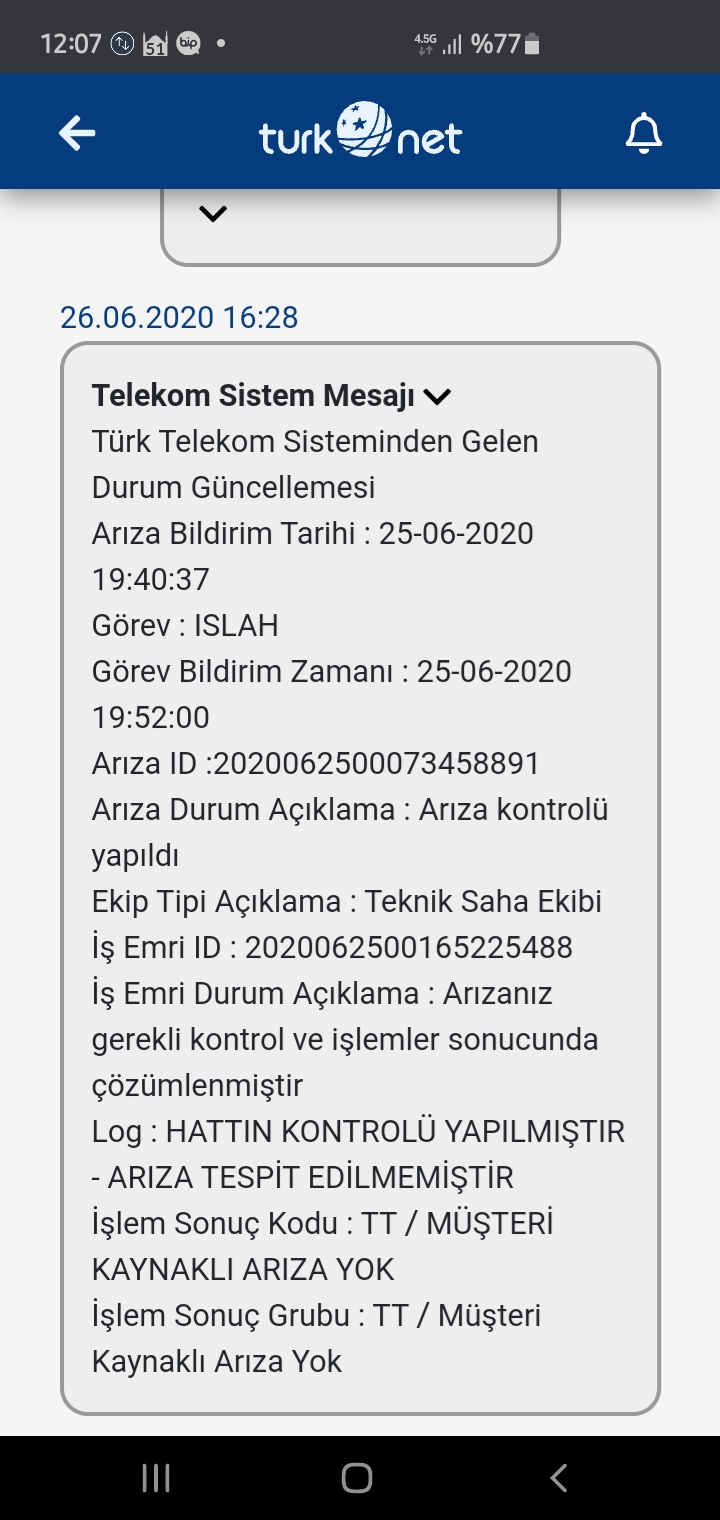Viewport: 720px width, 1520px height.
Task: Expand the chevron in the upper message card
Action: (x=213, y=213)
